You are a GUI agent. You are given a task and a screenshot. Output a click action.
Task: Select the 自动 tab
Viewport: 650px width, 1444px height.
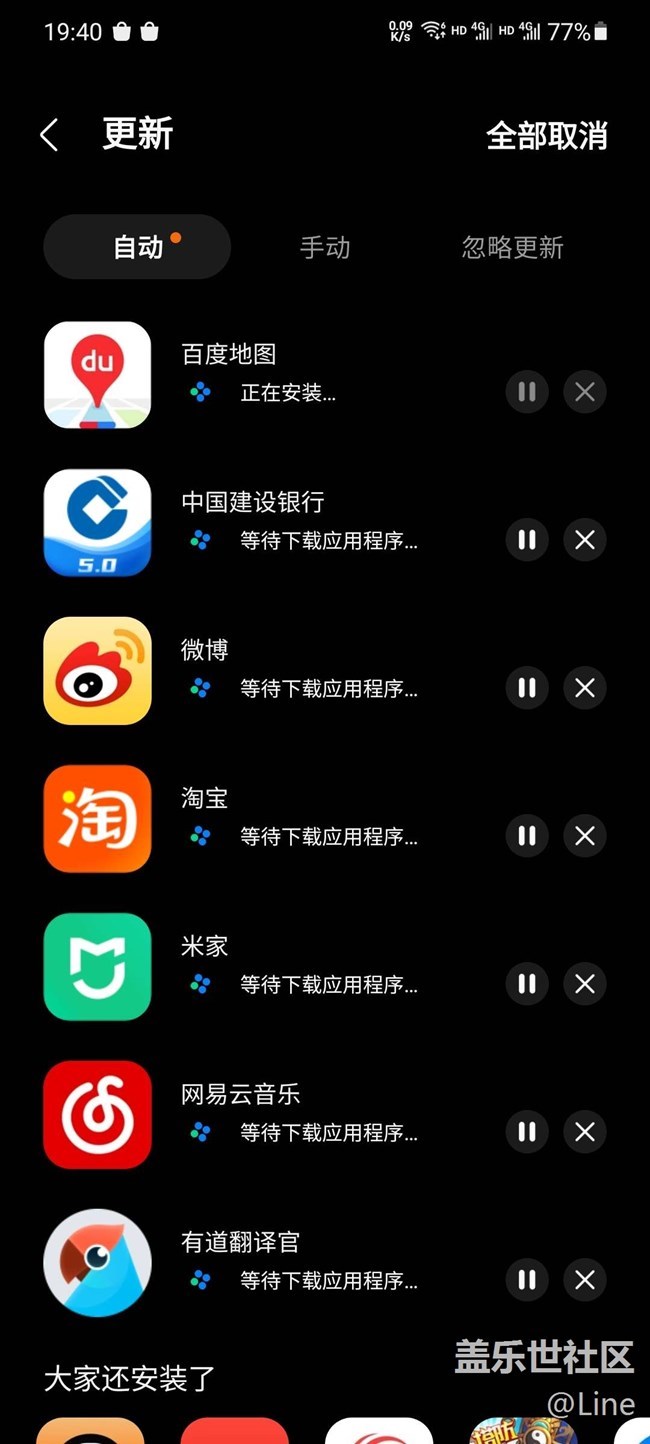click(x=137, y=246)
